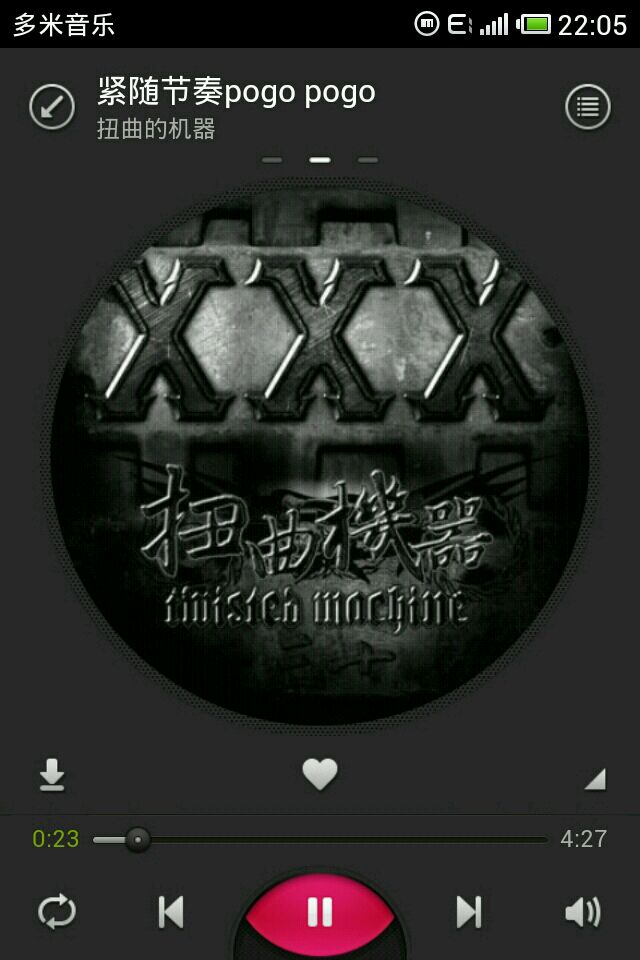Favorite this song with the heart
The image size is (640, 960).
[x=320, y=774]
